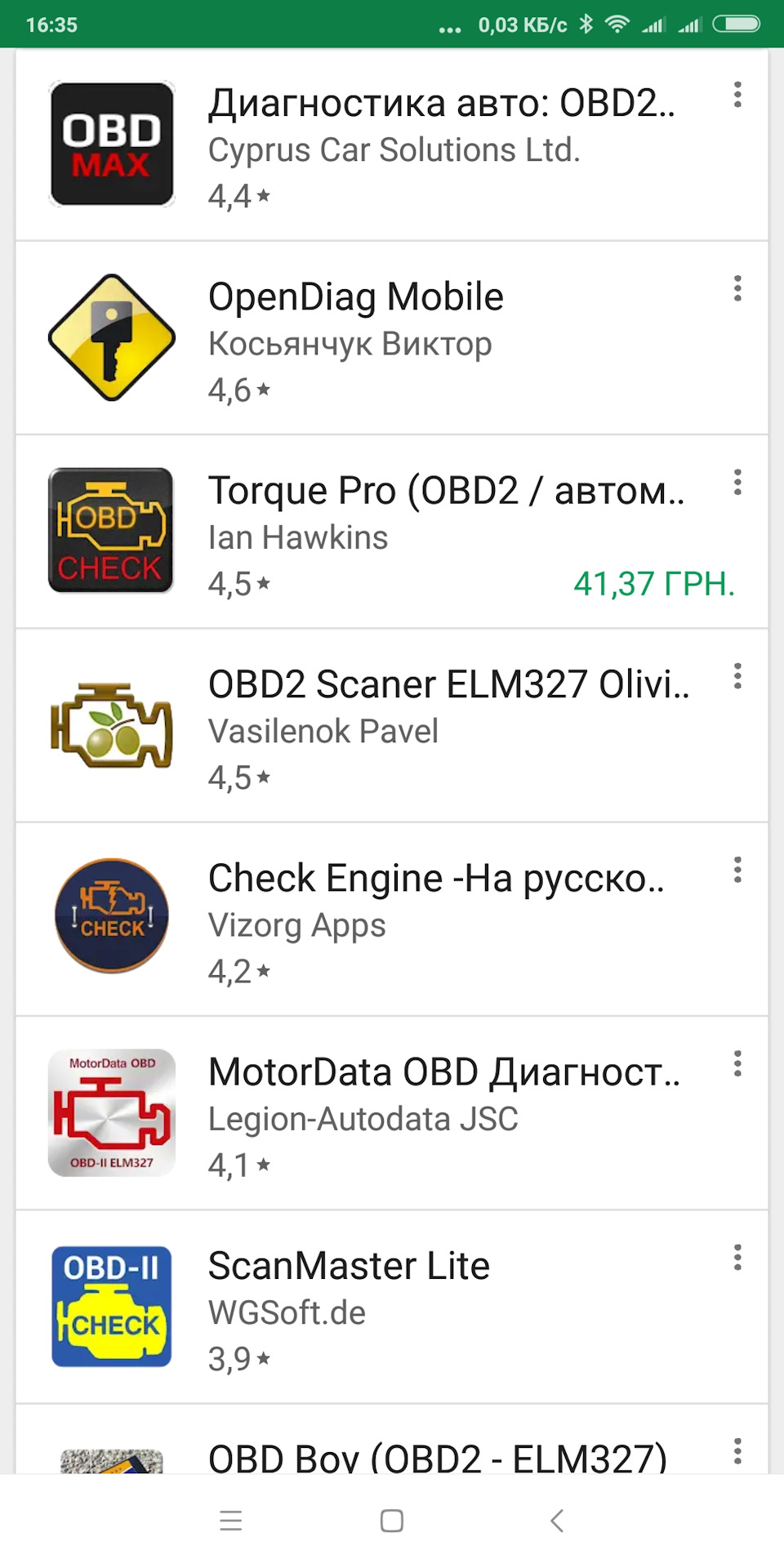Show more options for OpenDiag Mobile
This screenshot has height=1568, width=784.
[x=737, y=289]
